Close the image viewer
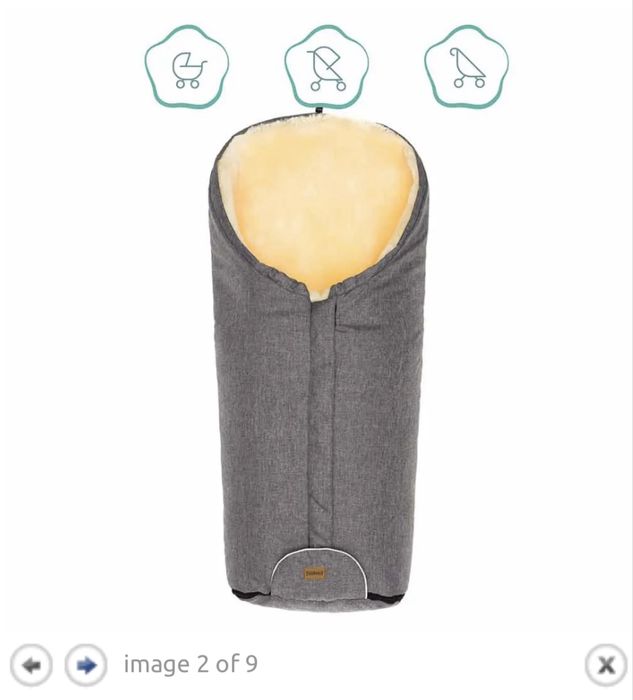633x700 pixels. 605,665
